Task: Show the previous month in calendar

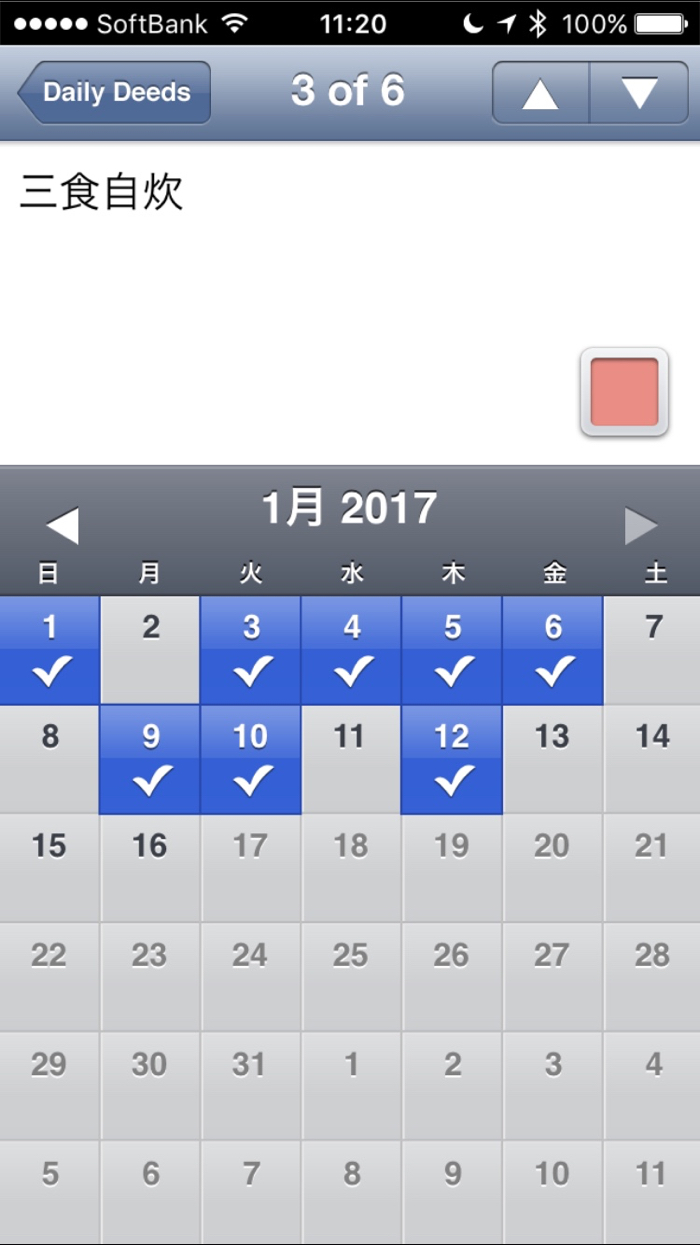Action: pyautogui.click(x=62, y=525)
